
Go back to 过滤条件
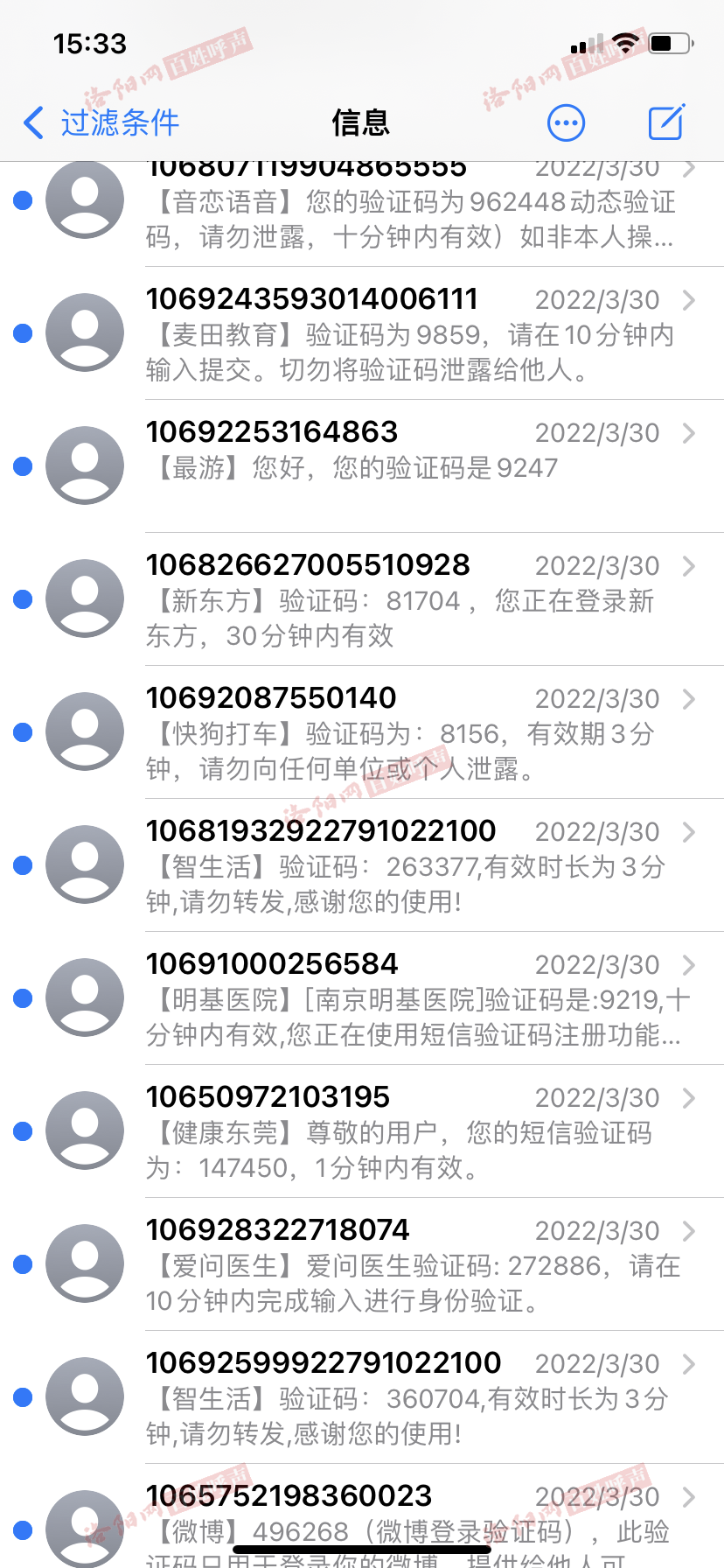(101, 122)
